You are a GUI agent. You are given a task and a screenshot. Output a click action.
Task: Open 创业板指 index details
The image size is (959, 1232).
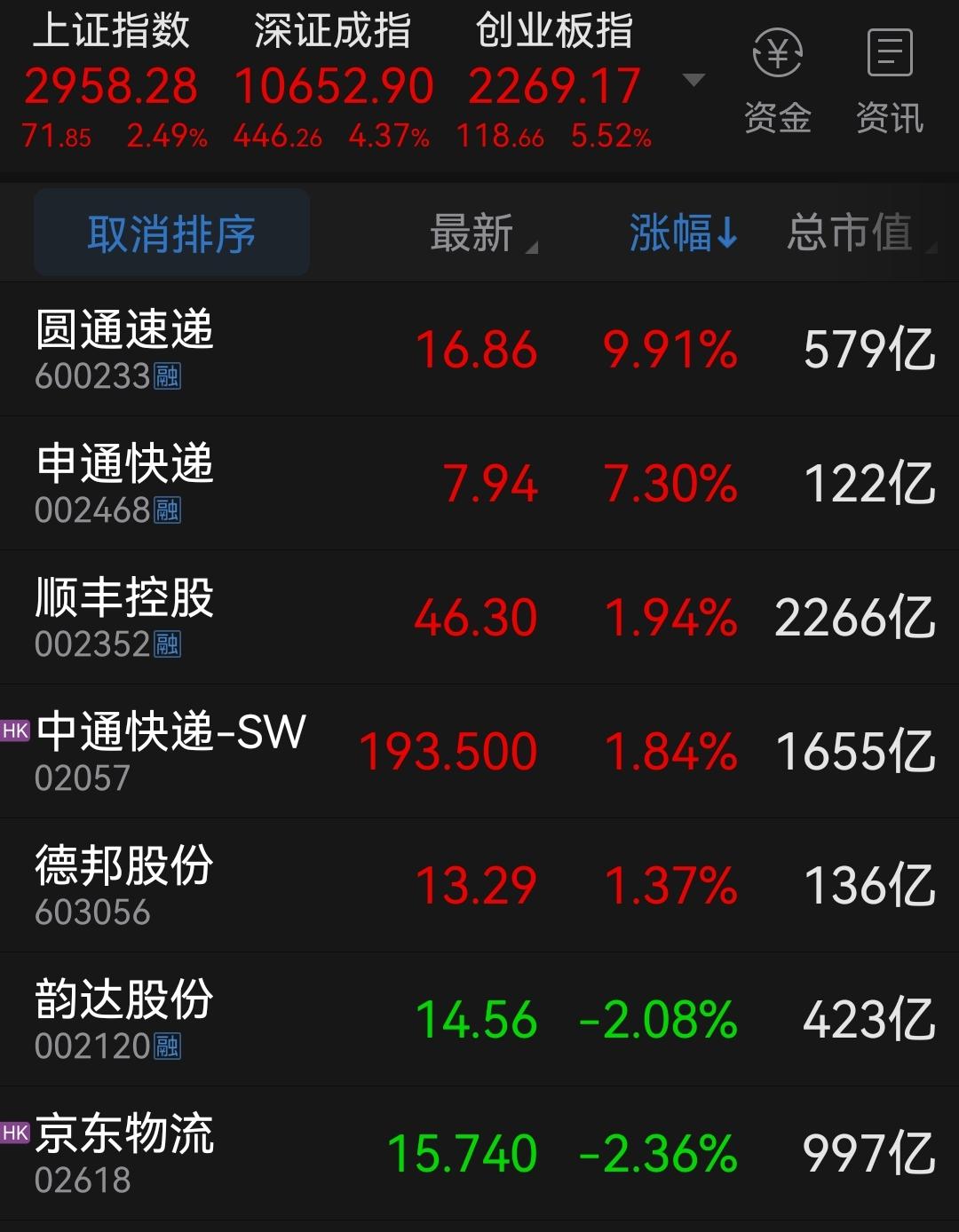click(555, 82)
